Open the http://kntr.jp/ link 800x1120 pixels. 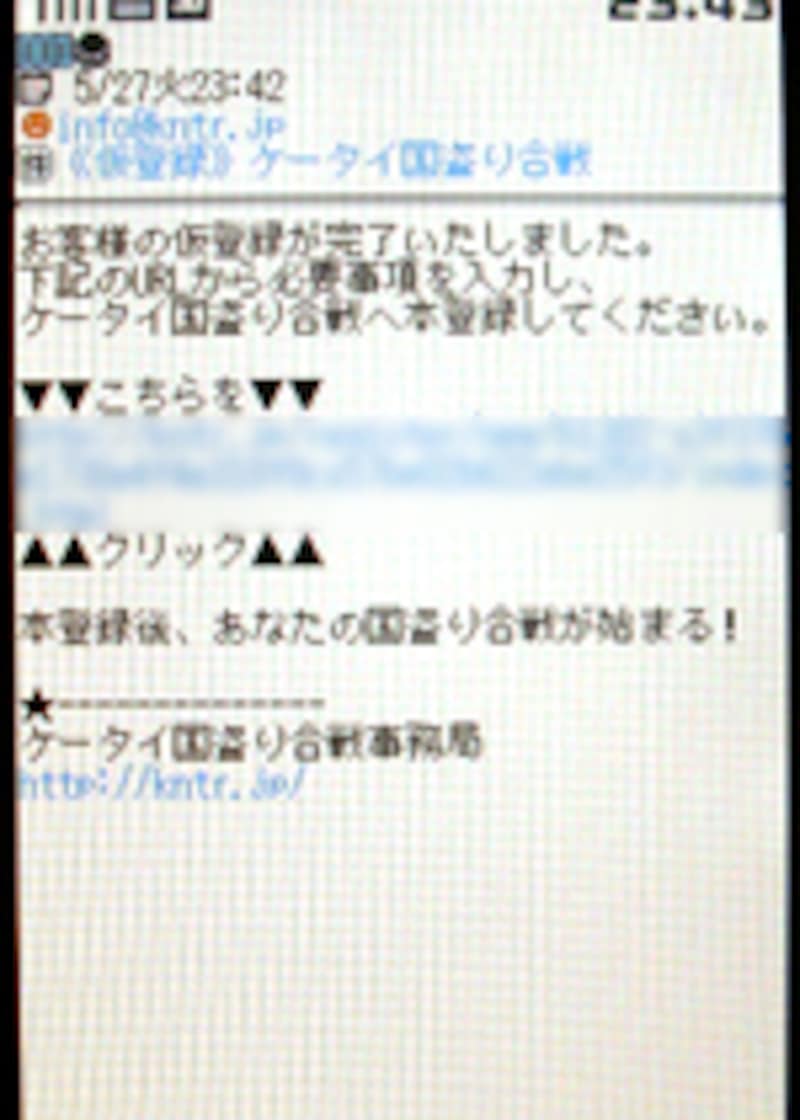(x=160, y=783)
